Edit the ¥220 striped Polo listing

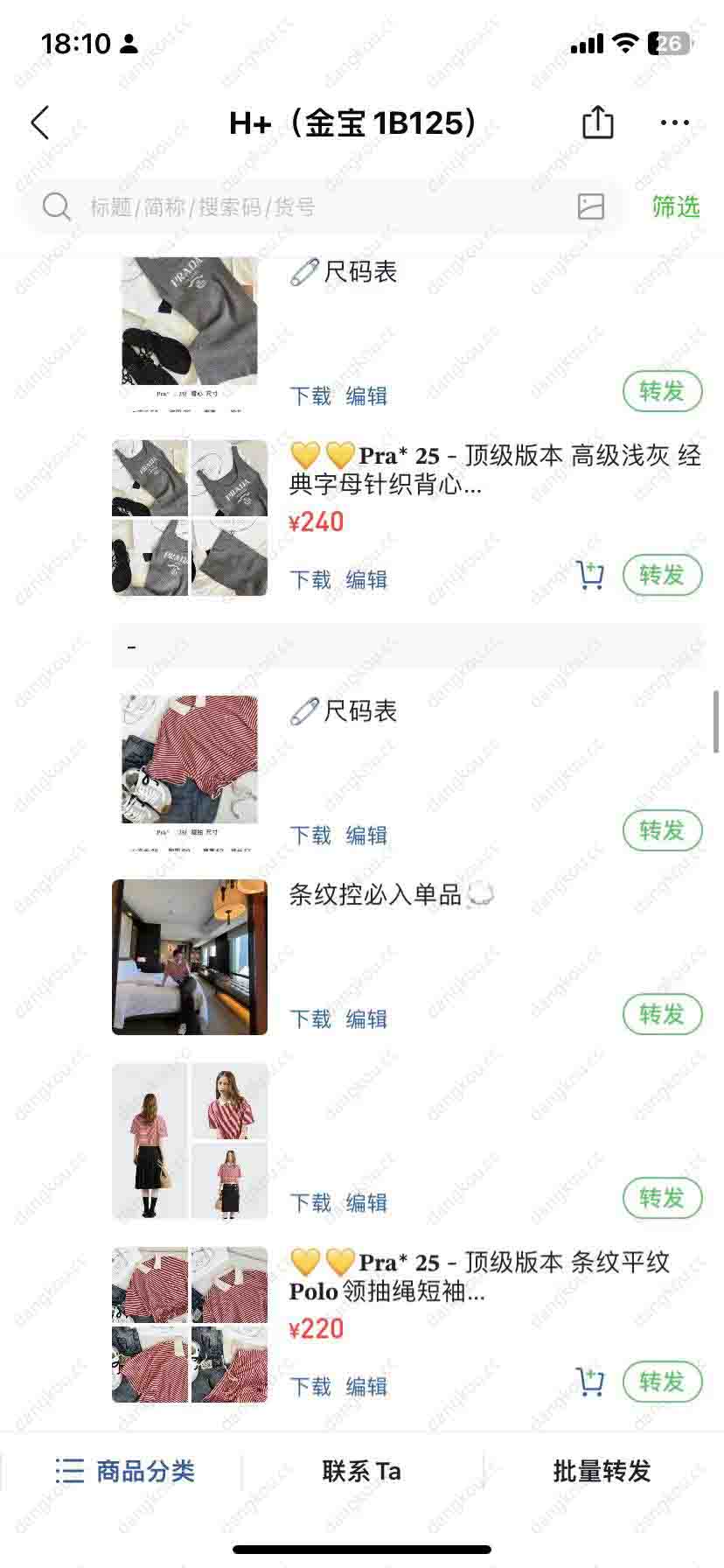coord(366,1386)
